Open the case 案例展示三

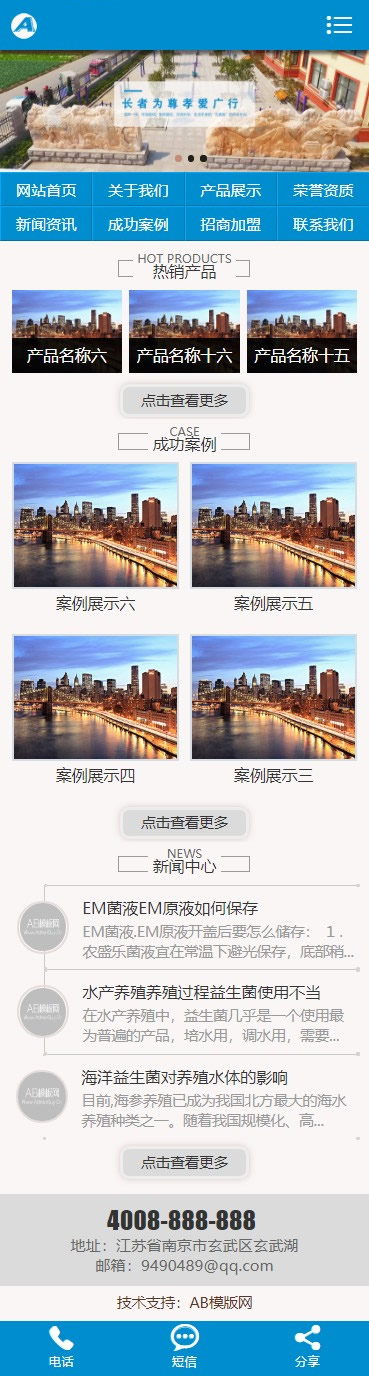click(x=274, y=709)
